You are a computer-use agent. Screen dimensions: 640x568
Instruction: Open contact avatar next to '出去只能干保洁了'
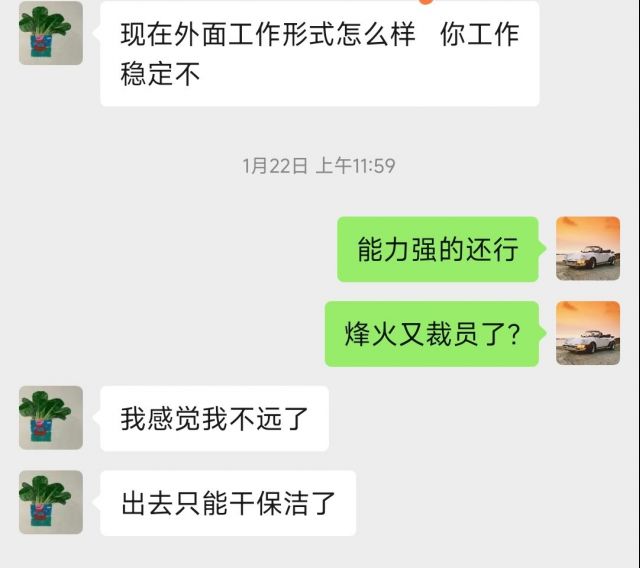[51, 502]
